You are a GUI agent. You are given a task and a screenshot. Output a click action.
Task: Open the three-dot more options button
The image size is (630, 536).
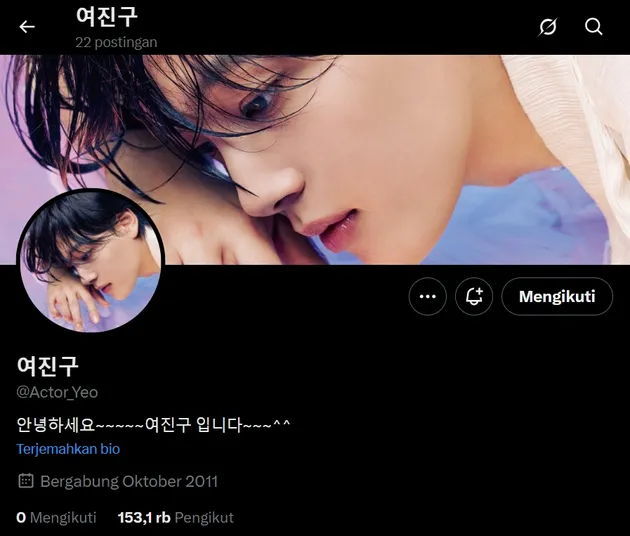click(428, 296)
